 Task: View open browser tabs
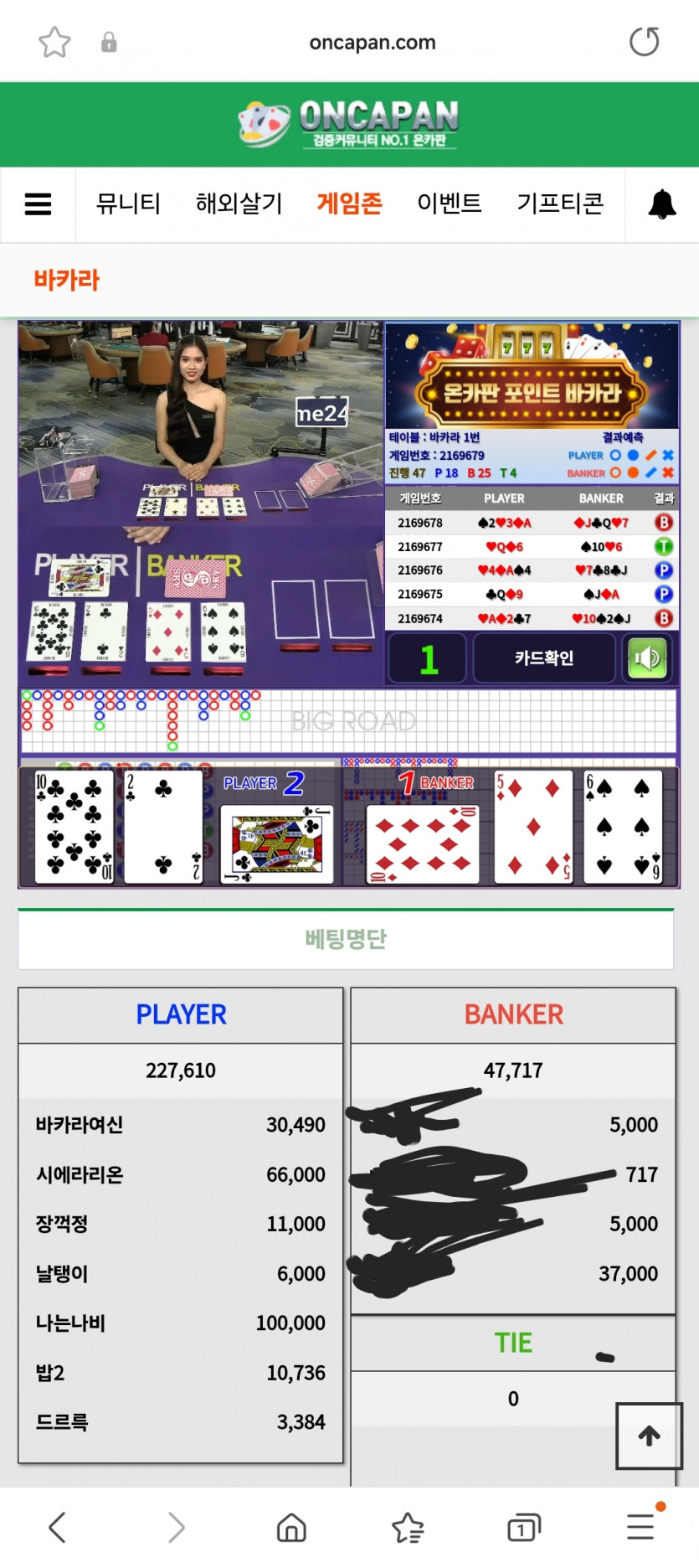pos(524,1528)
